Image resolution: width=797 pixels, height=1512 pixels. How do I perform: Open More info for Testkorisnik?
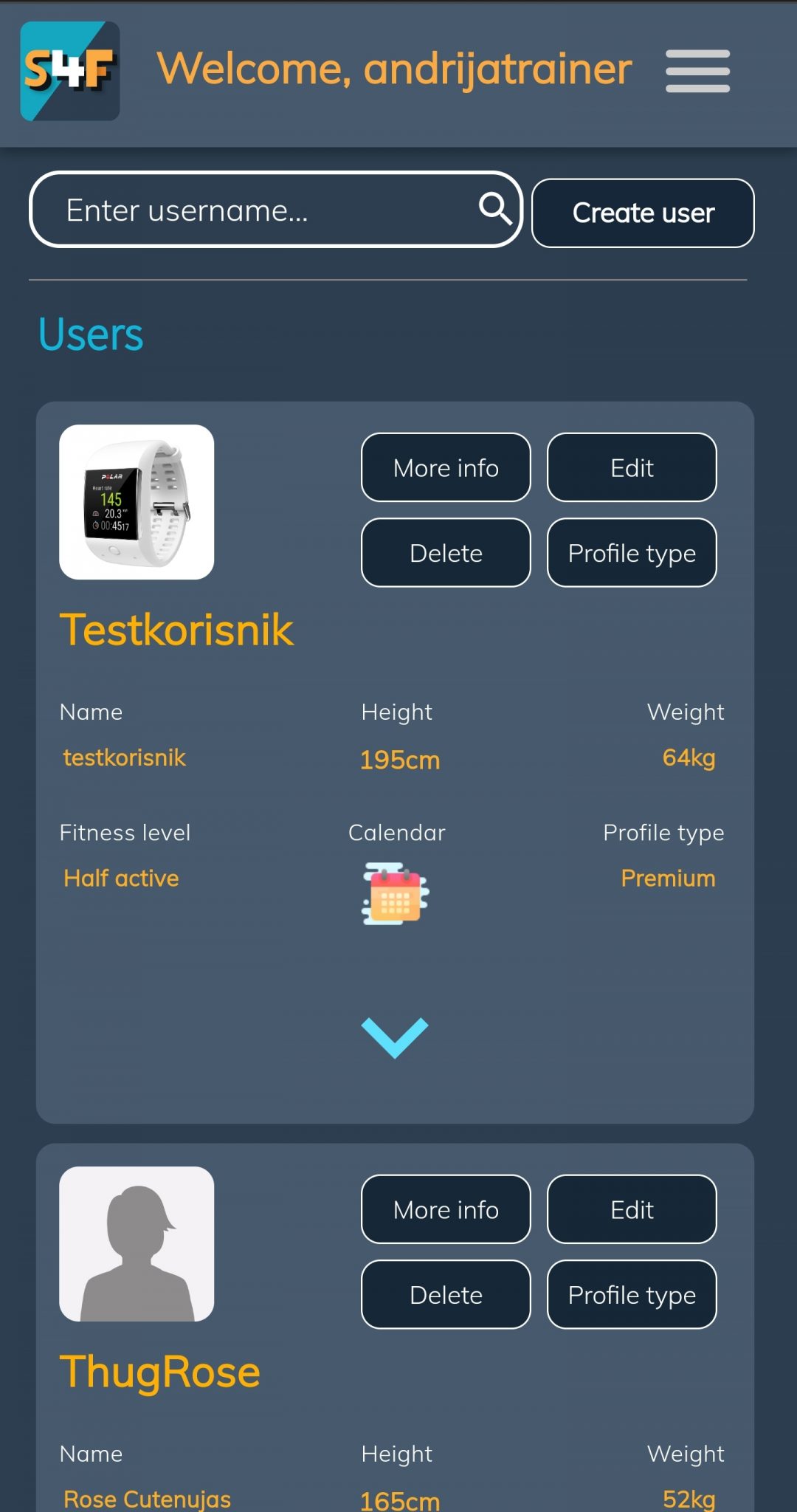[446, 467]
